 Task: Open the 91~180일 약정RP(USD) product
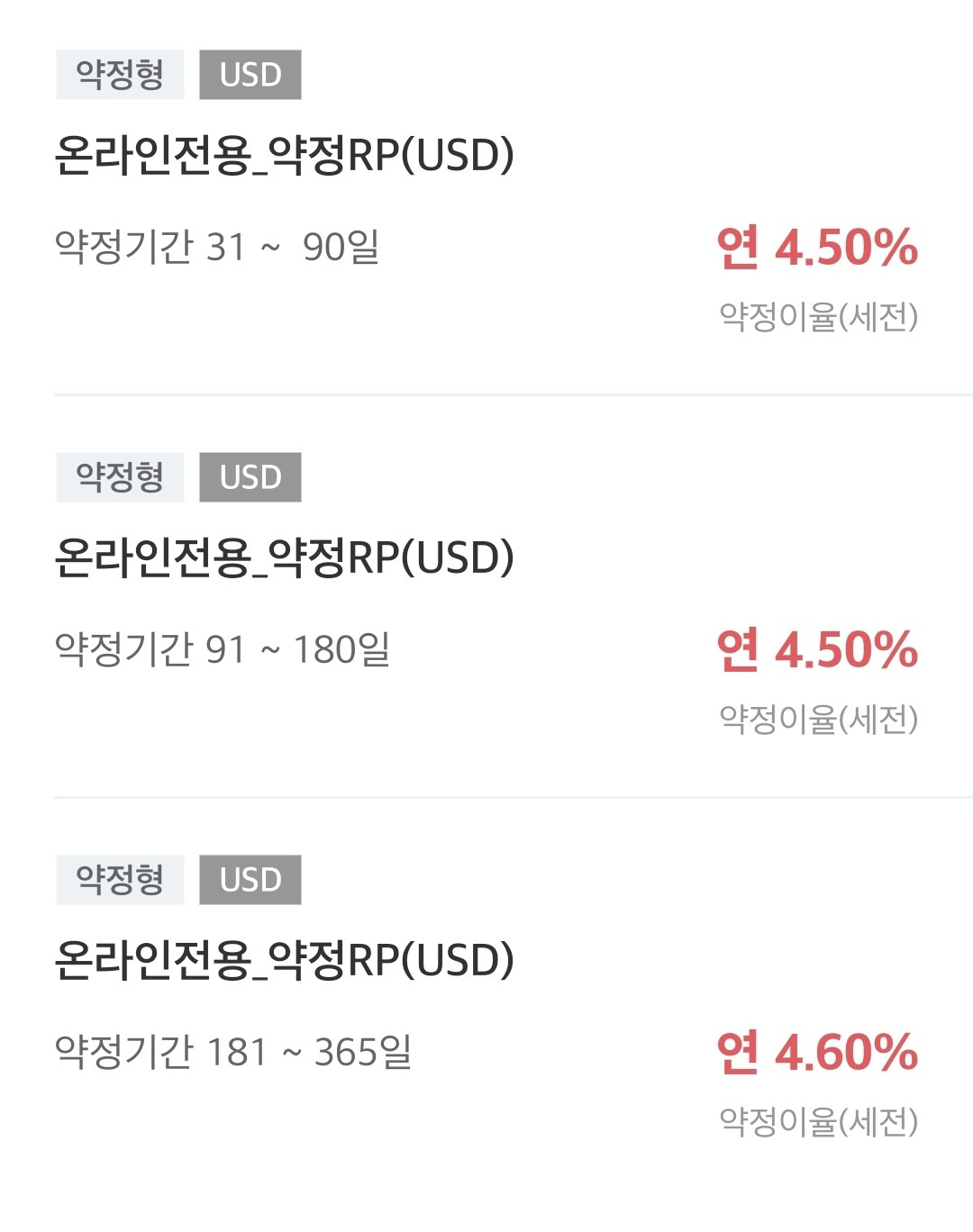286,557
